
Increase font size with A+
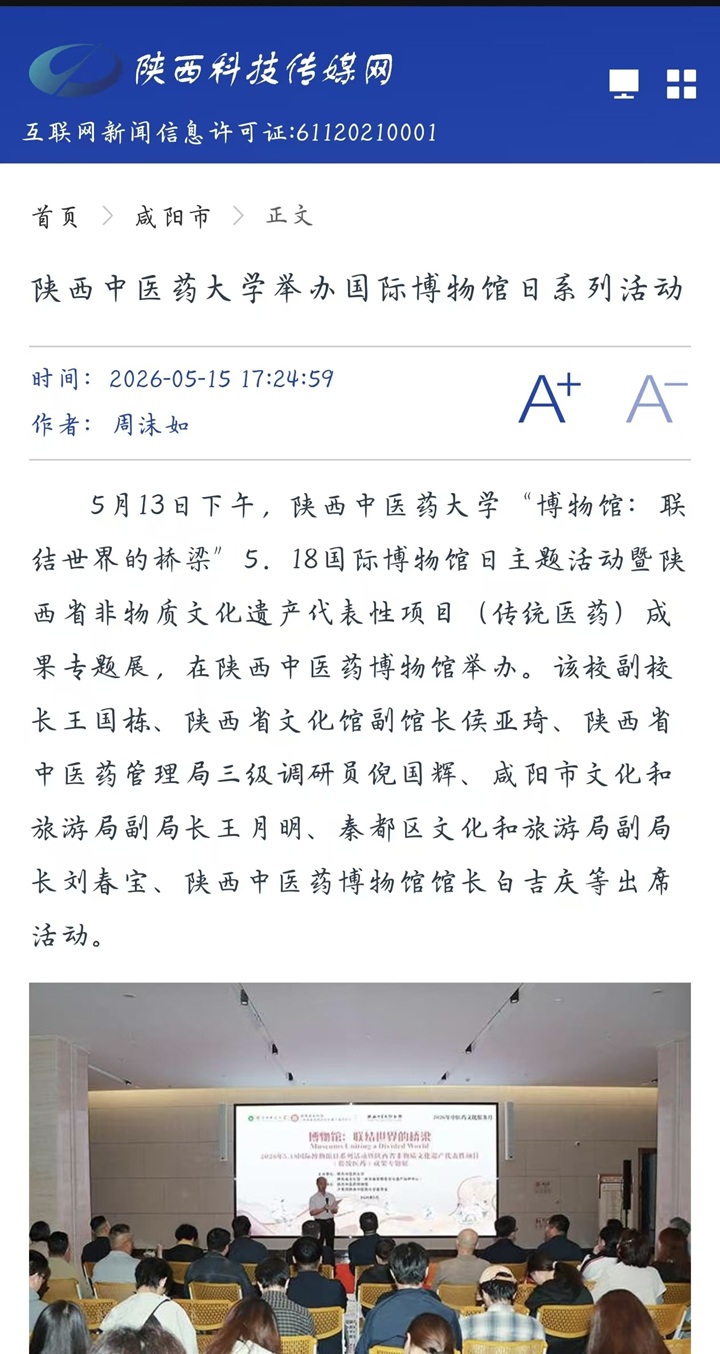click(x=549, y=398)
